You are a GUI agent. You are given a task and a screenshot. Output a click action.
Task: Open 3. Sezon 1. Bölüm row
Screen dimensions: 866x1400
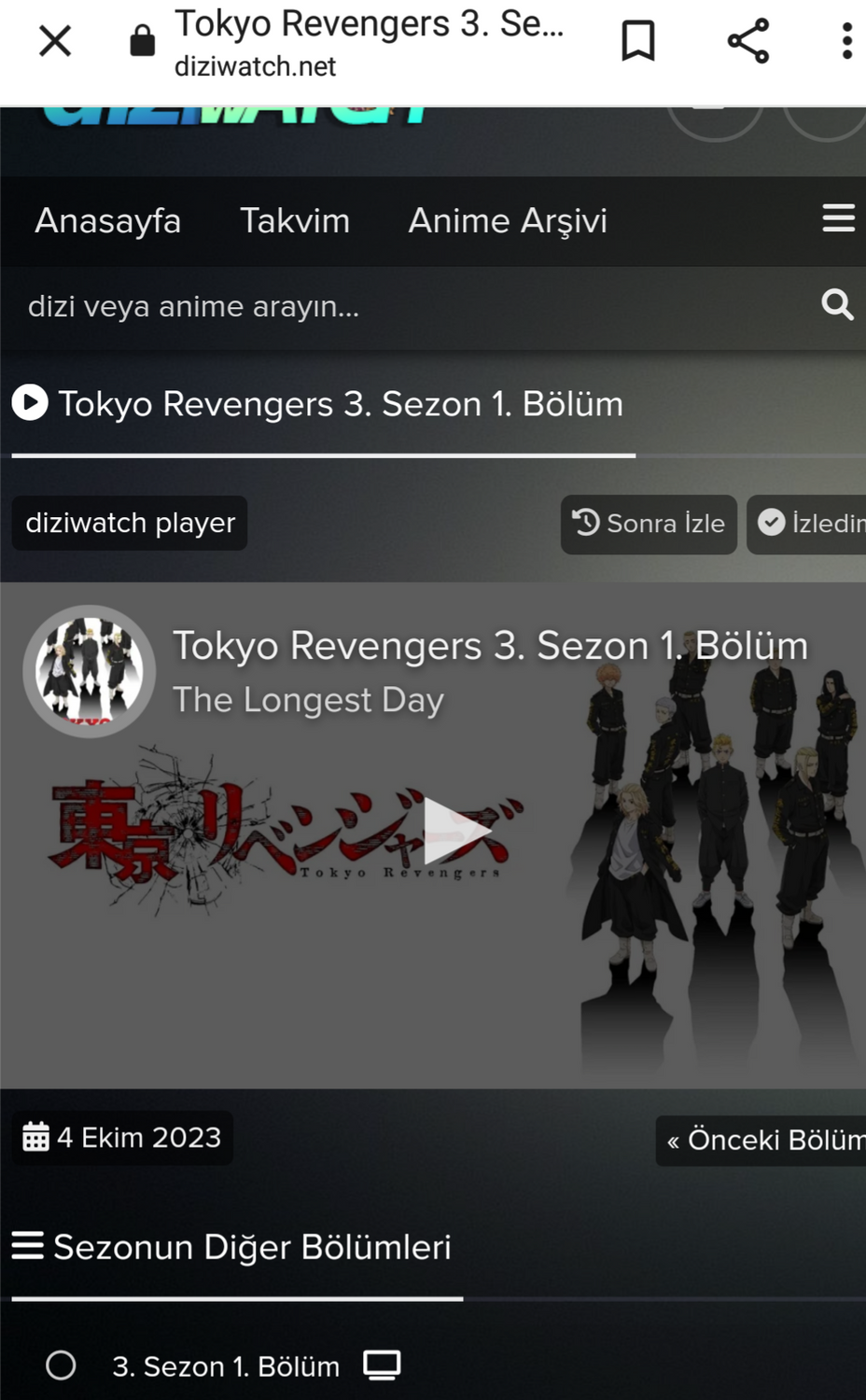pos(224,1366)
